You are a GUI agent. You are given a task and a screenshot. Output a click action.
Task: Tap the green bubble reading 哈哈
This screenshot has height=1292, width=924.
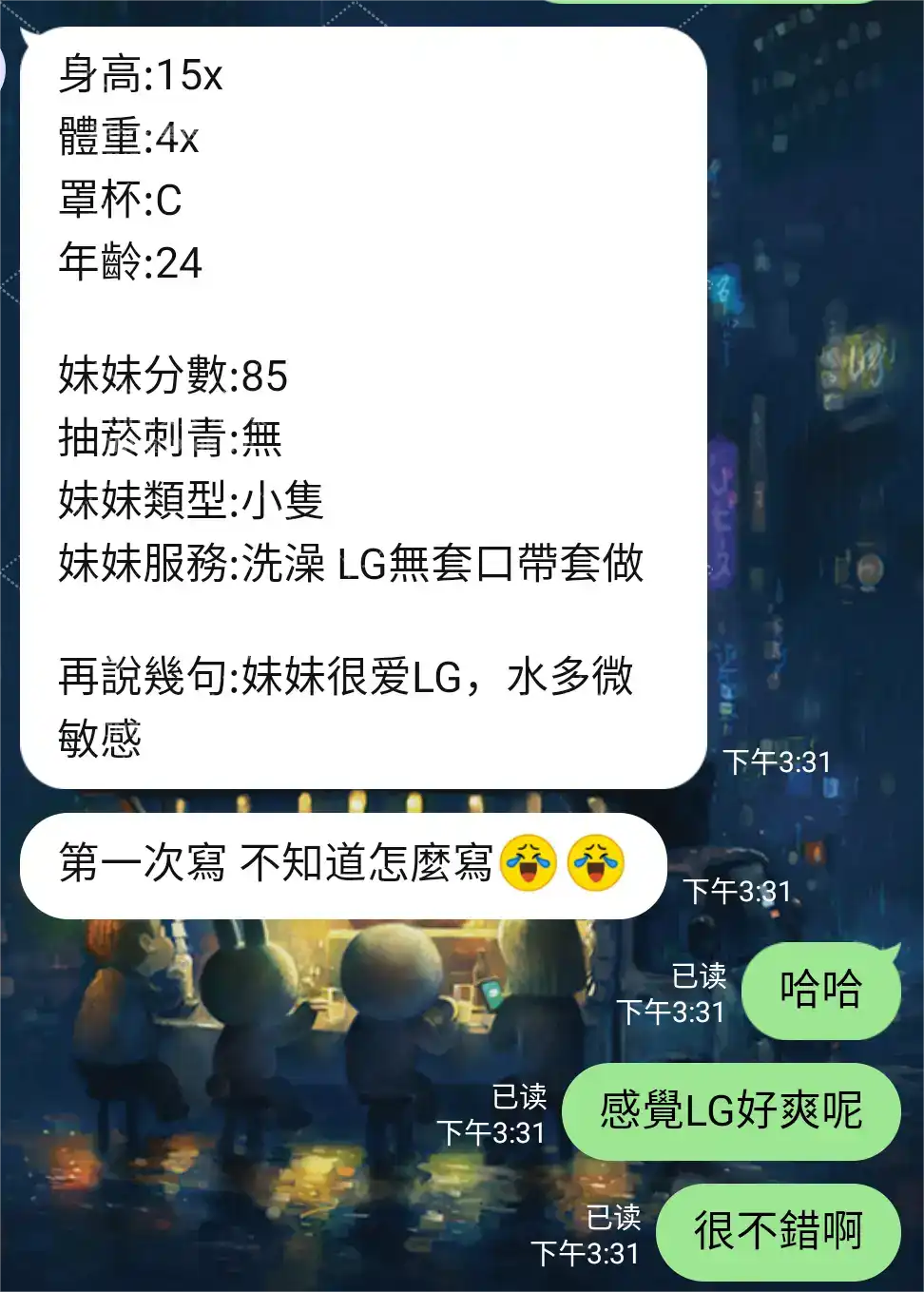pyautogui.click(x=820, y=990)
